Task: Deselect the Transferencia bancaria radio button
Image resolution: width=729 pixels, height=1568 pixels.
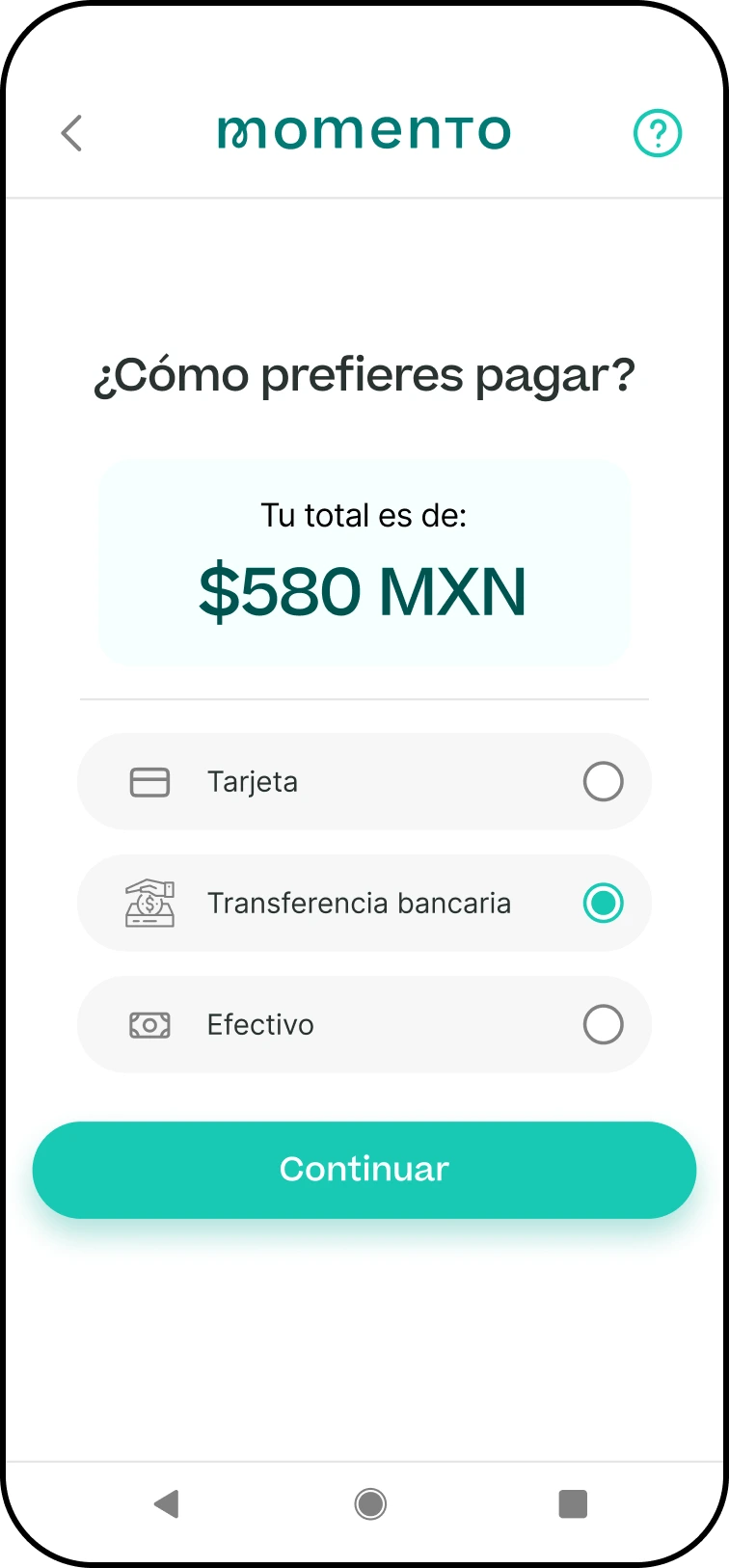Action: 603,903
